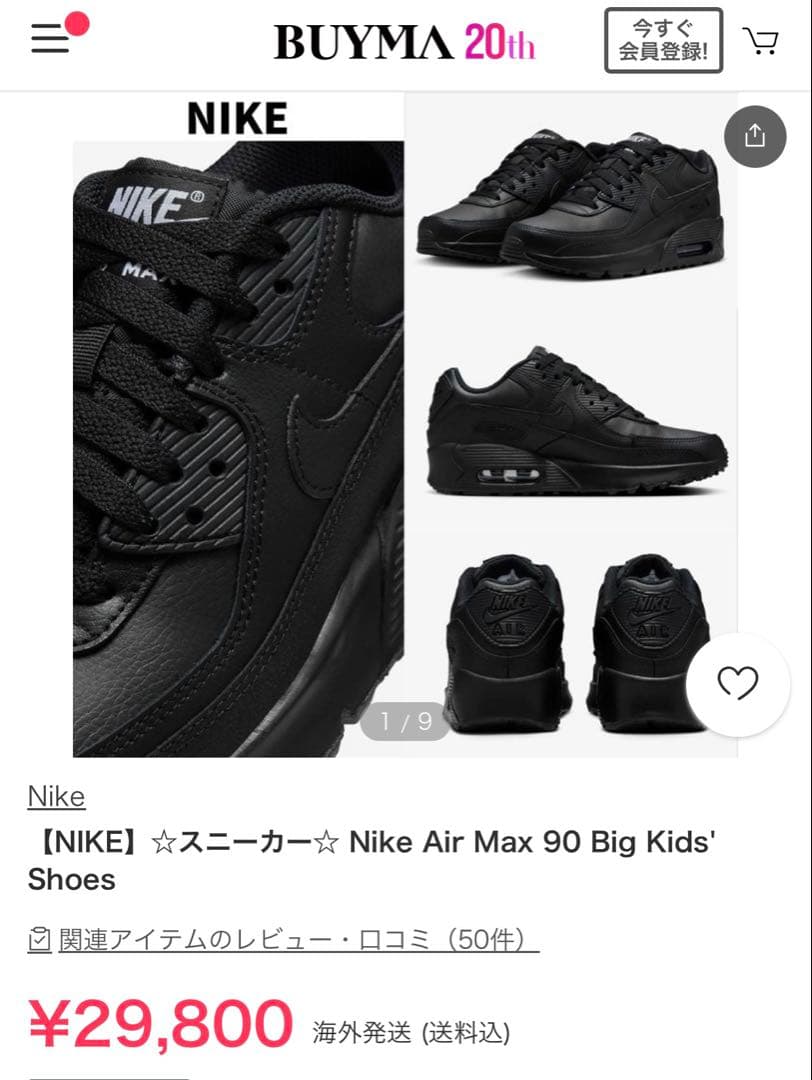Open the Nike brand page link
This screenshot has height=1080, width=812.
[57, 796]
